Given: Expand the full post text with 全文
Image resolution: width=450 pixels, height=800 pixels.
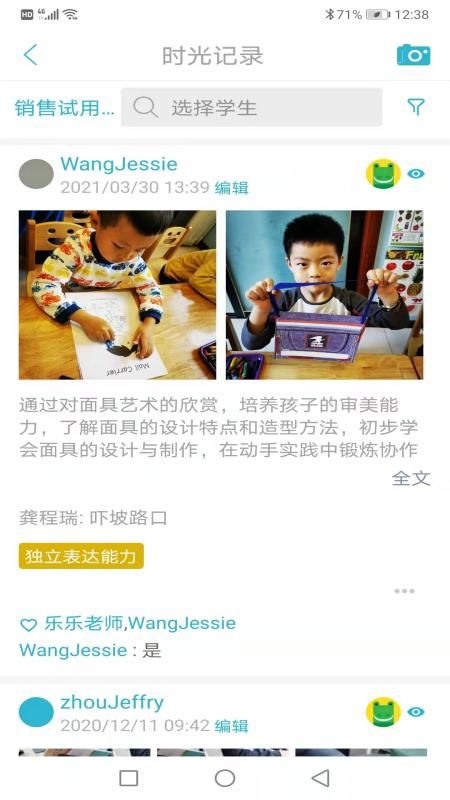Looking at the screenshot, I should coord(411,479).
